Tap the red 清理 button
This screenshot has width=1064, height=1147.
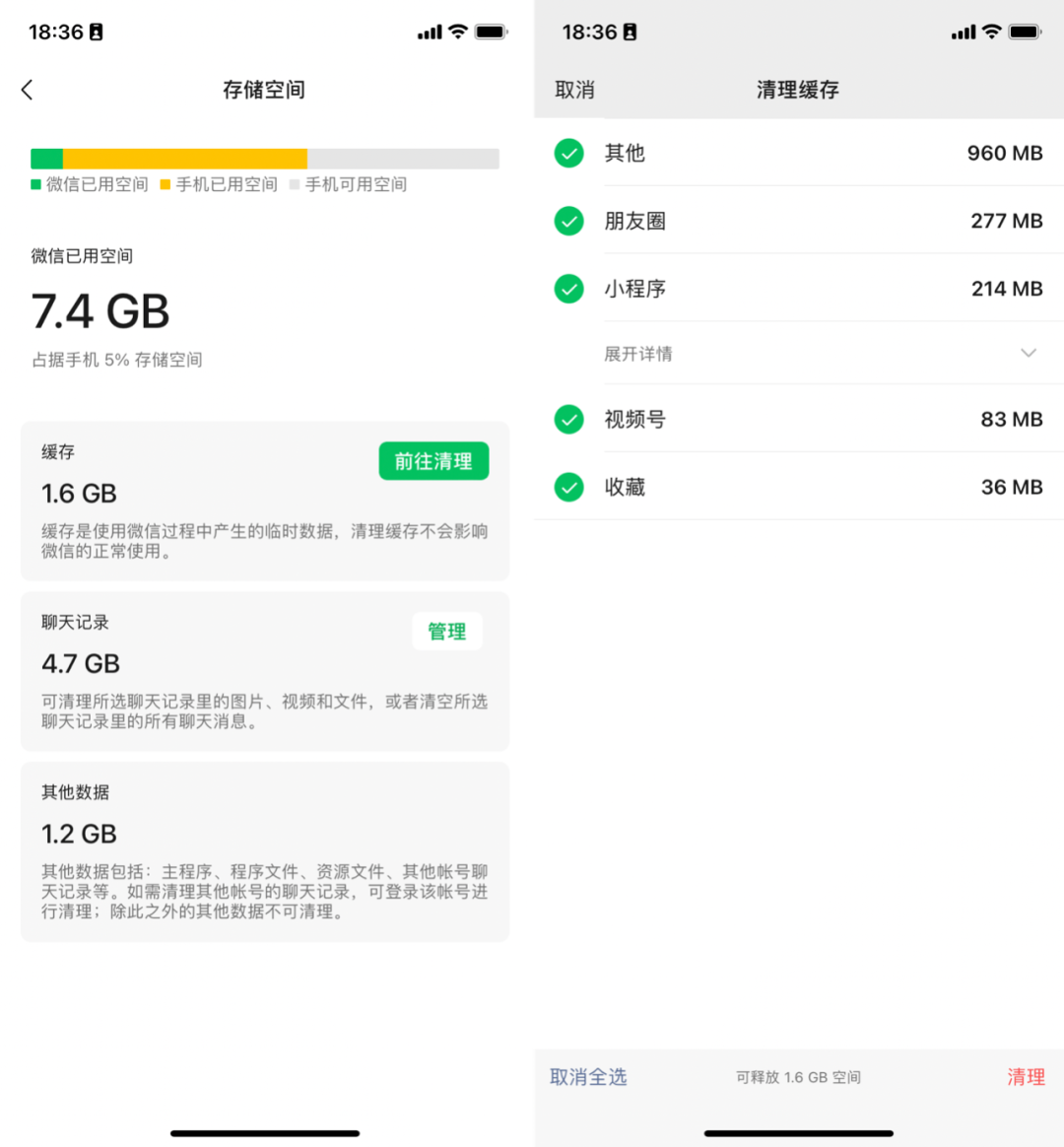(x=1026, y=1077)
